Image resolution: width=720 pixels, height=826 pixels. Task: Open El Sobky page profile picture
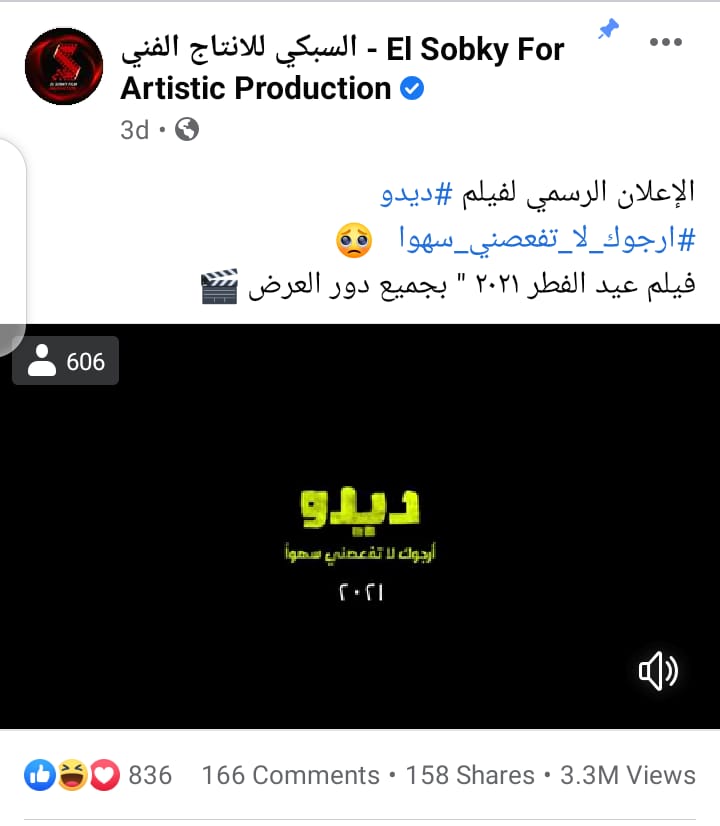[x=63, y=67]
